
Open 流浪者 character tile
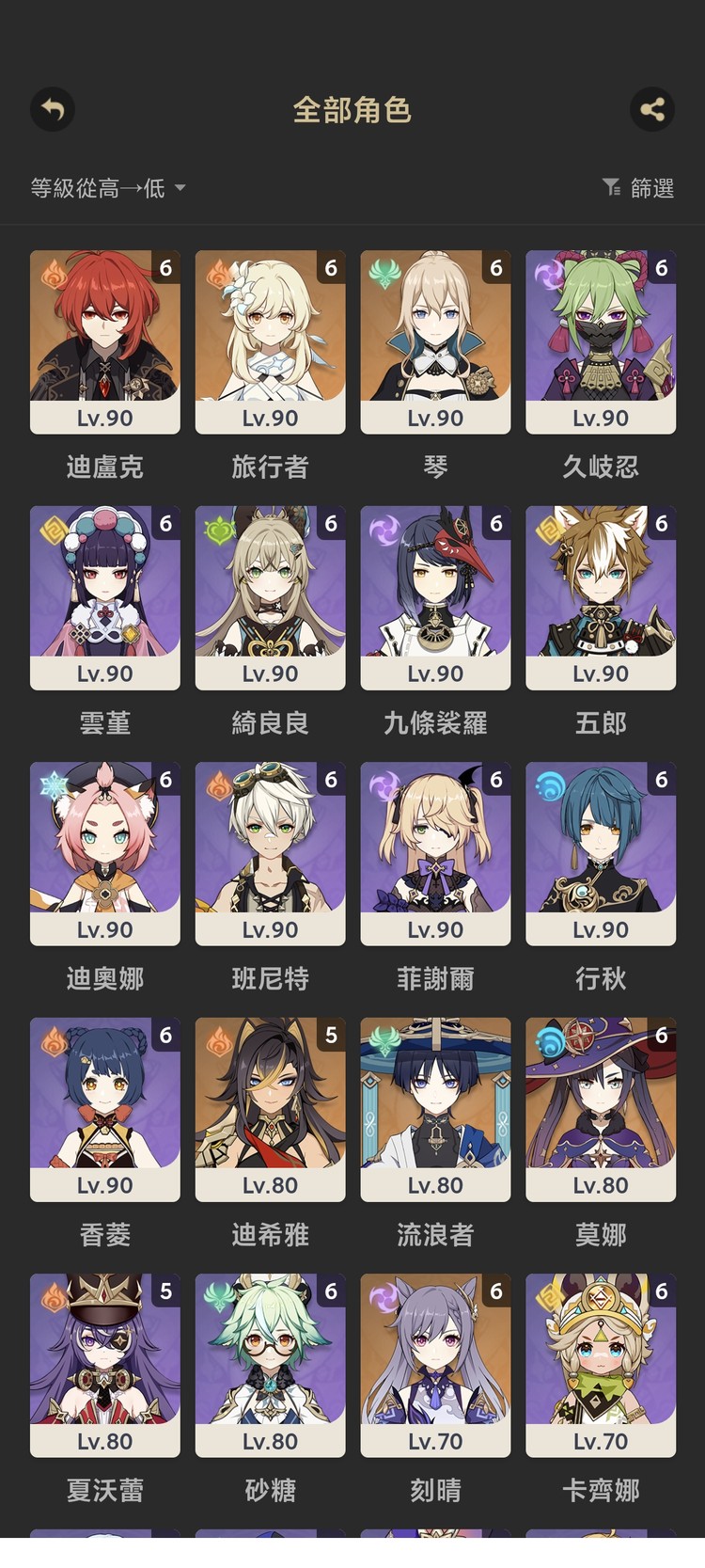tap(435, 1109)
